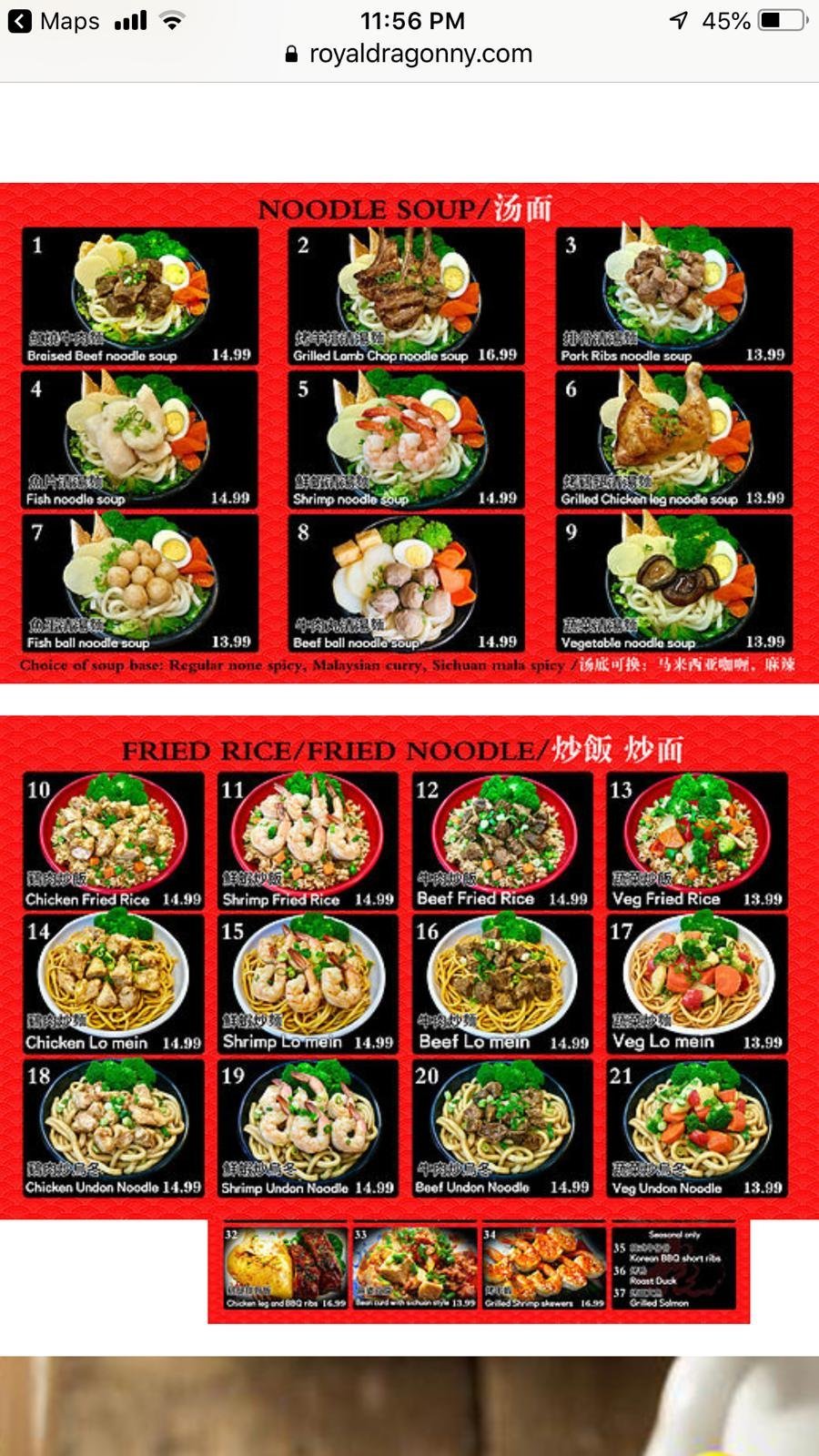819x1456 pixels.
Task: Open the small seasonal specials menu image
Action: 479,1271
